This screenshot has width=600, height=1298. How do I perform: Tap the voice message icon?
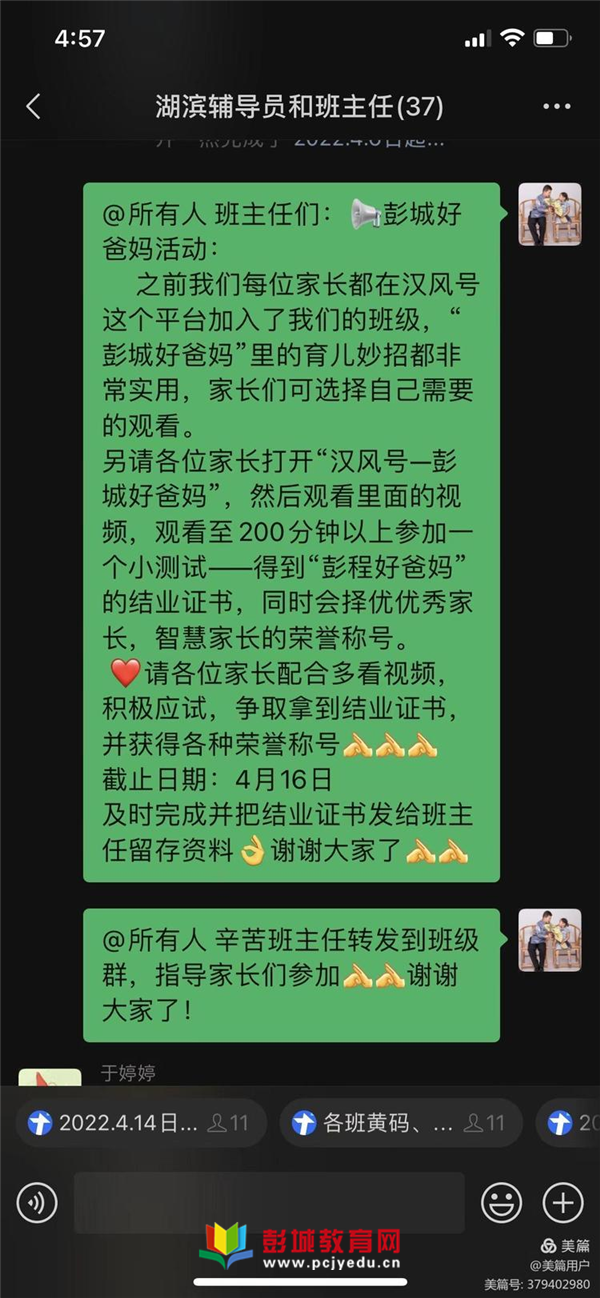click(x=37, y=1202)
